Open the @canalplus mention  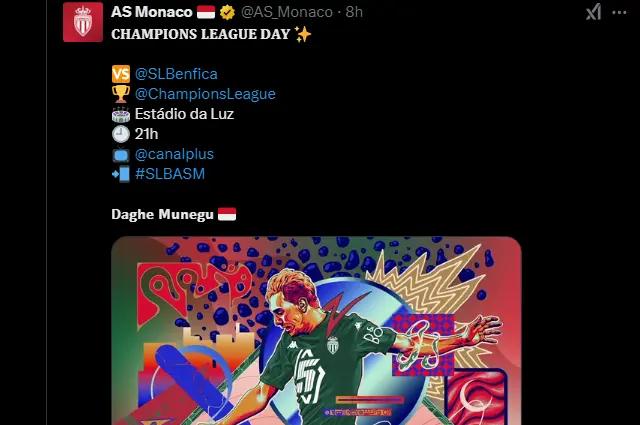coord(174,154)
